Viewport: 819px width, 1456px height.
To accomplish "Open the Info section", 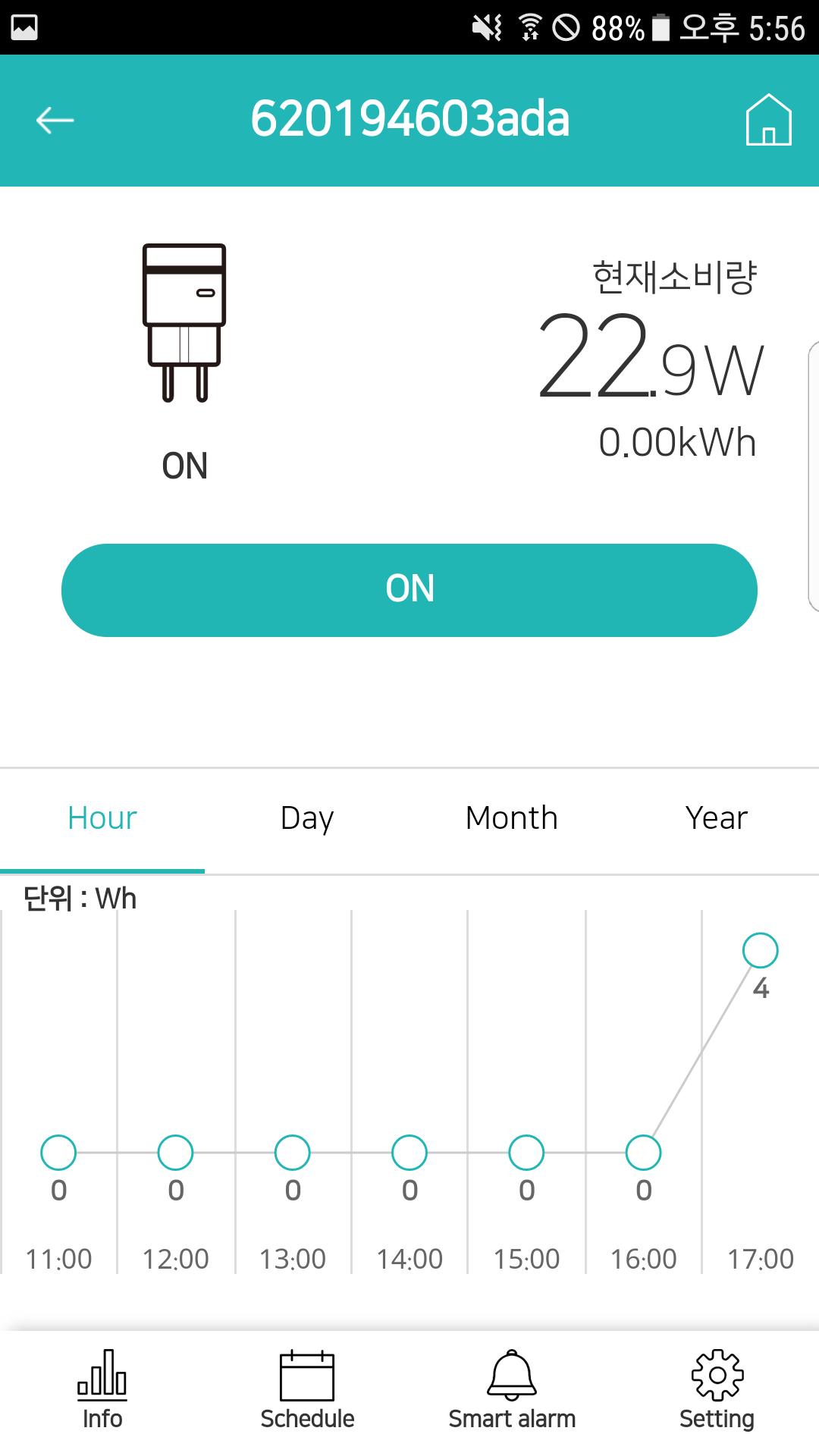I will tap(102, 1390).
